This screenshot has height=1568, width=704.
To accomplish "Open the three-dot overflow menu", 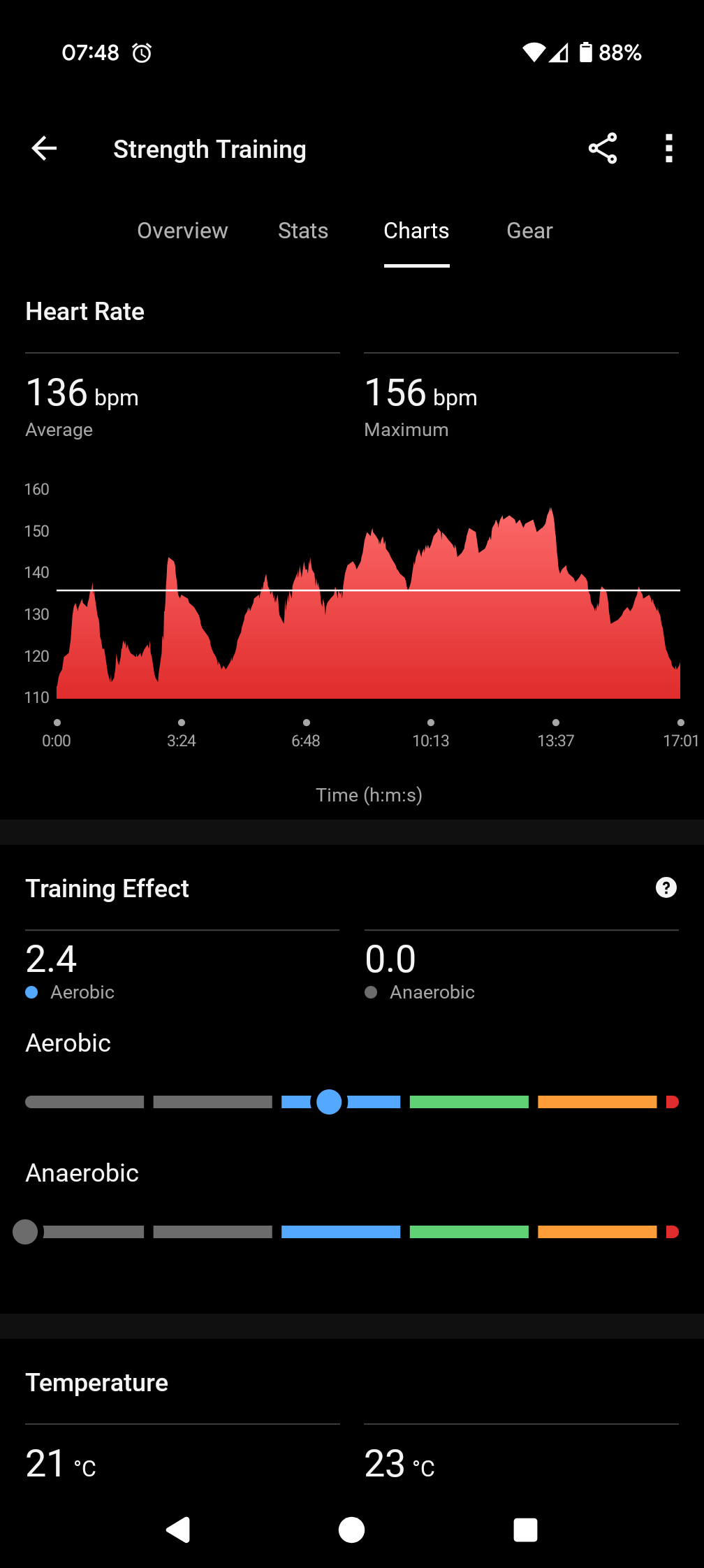I will (x=668, y=148).
